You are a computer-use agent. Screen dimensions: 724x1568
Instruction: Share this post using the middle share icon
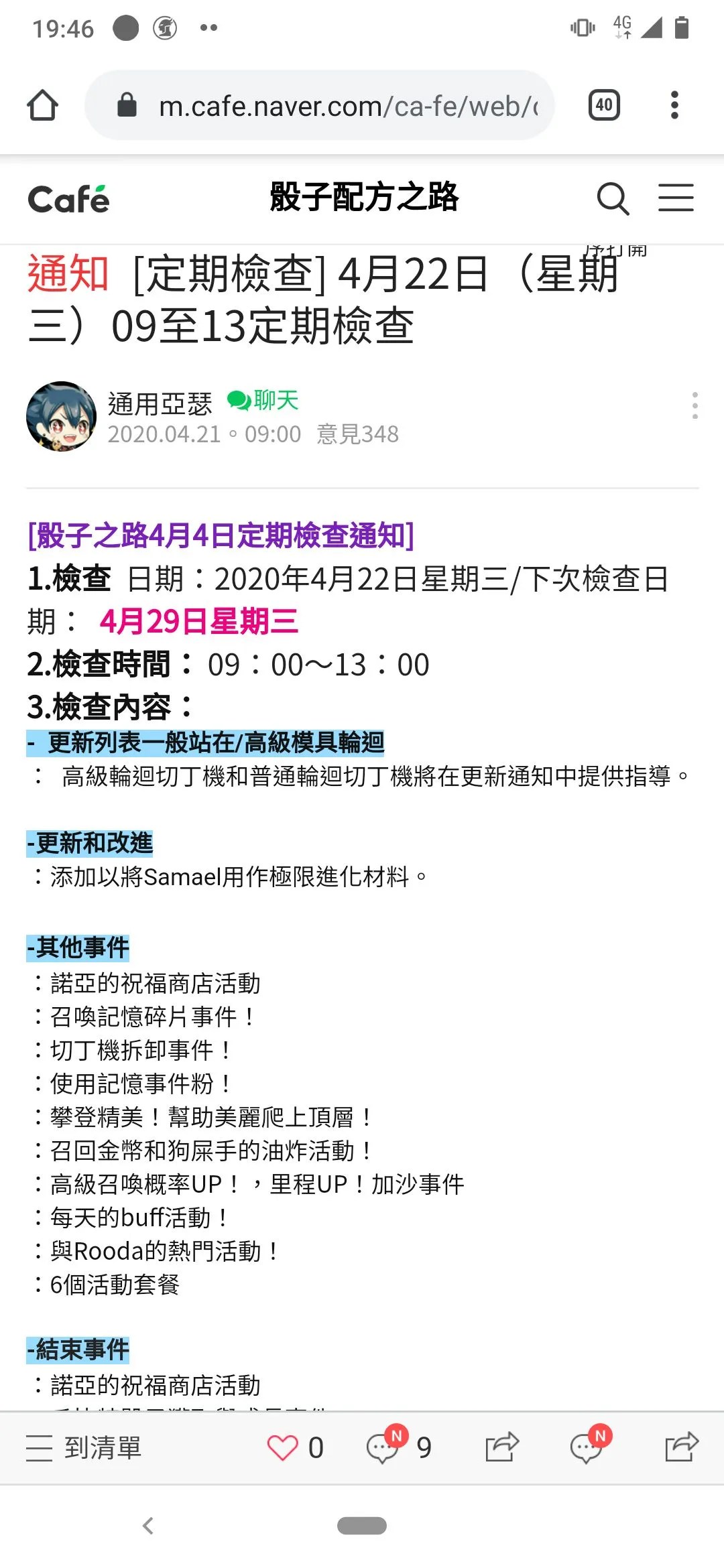coord(502,1447)
